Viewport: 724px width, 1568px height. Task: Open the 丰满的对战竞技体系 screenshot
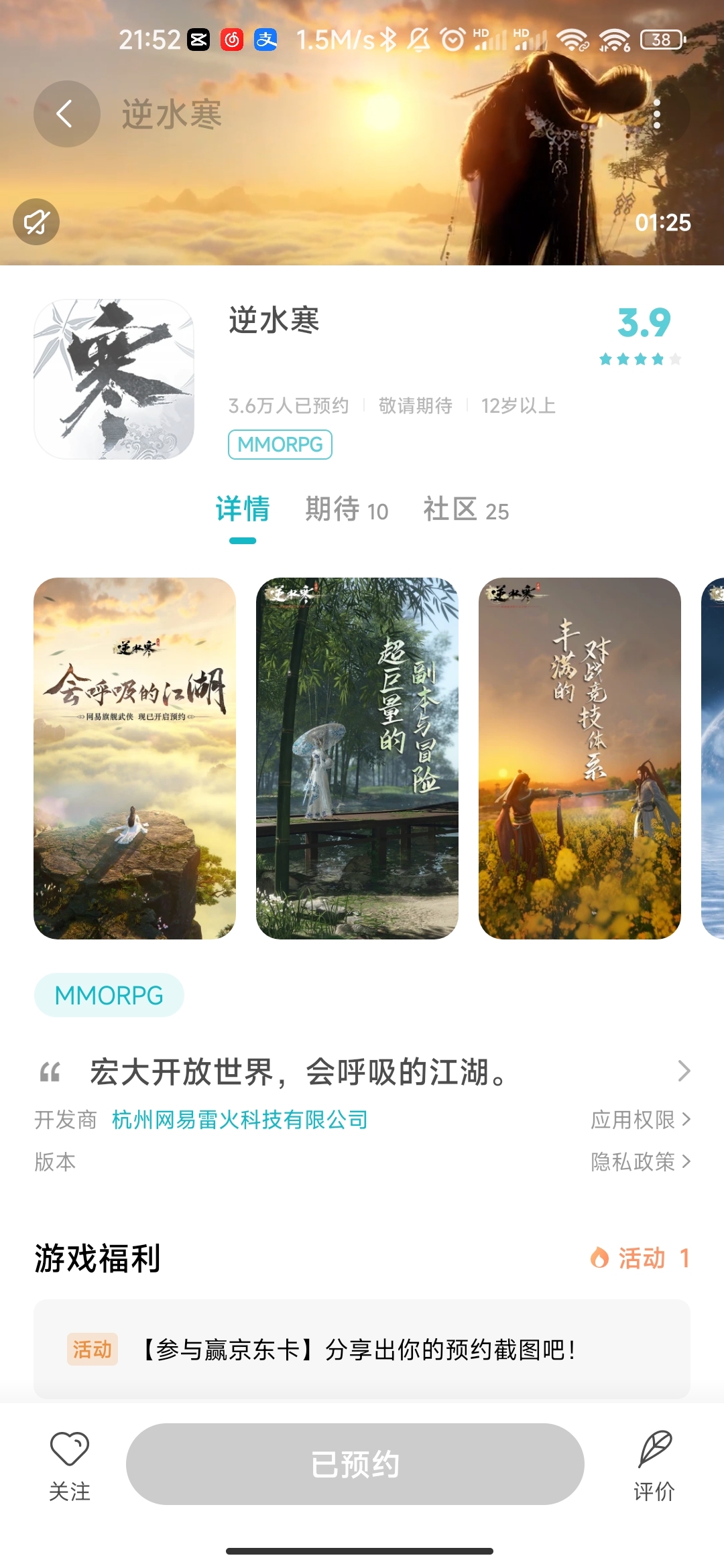(x=580, y=758)
